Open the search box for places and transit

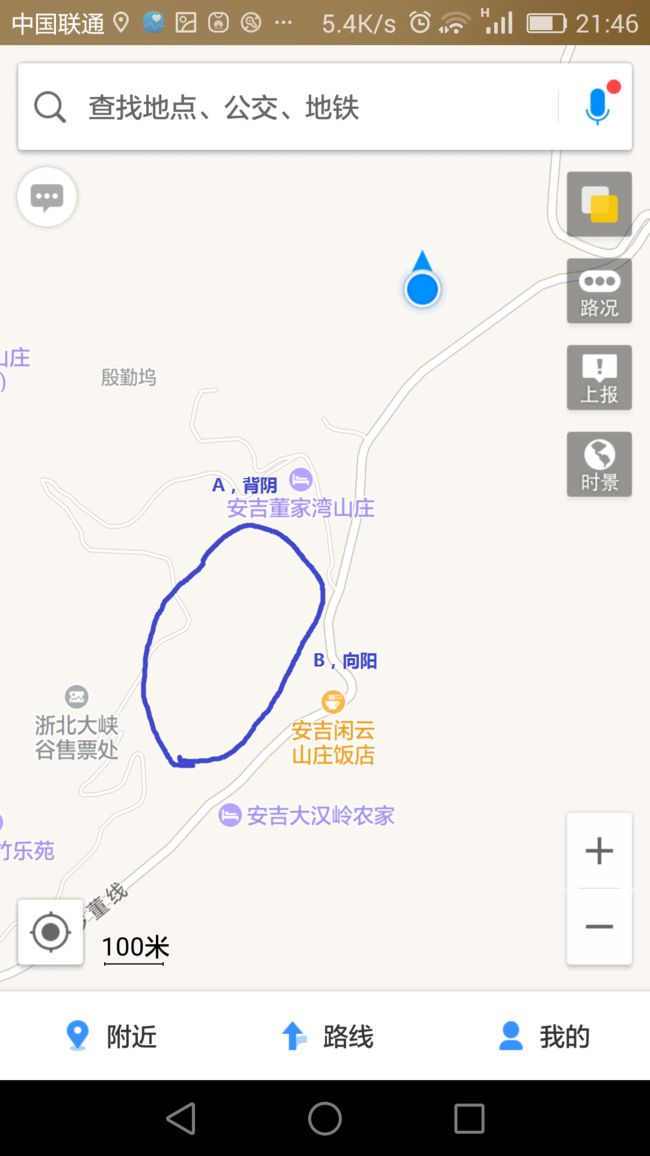pyautogui.click(x=287, y=108)
